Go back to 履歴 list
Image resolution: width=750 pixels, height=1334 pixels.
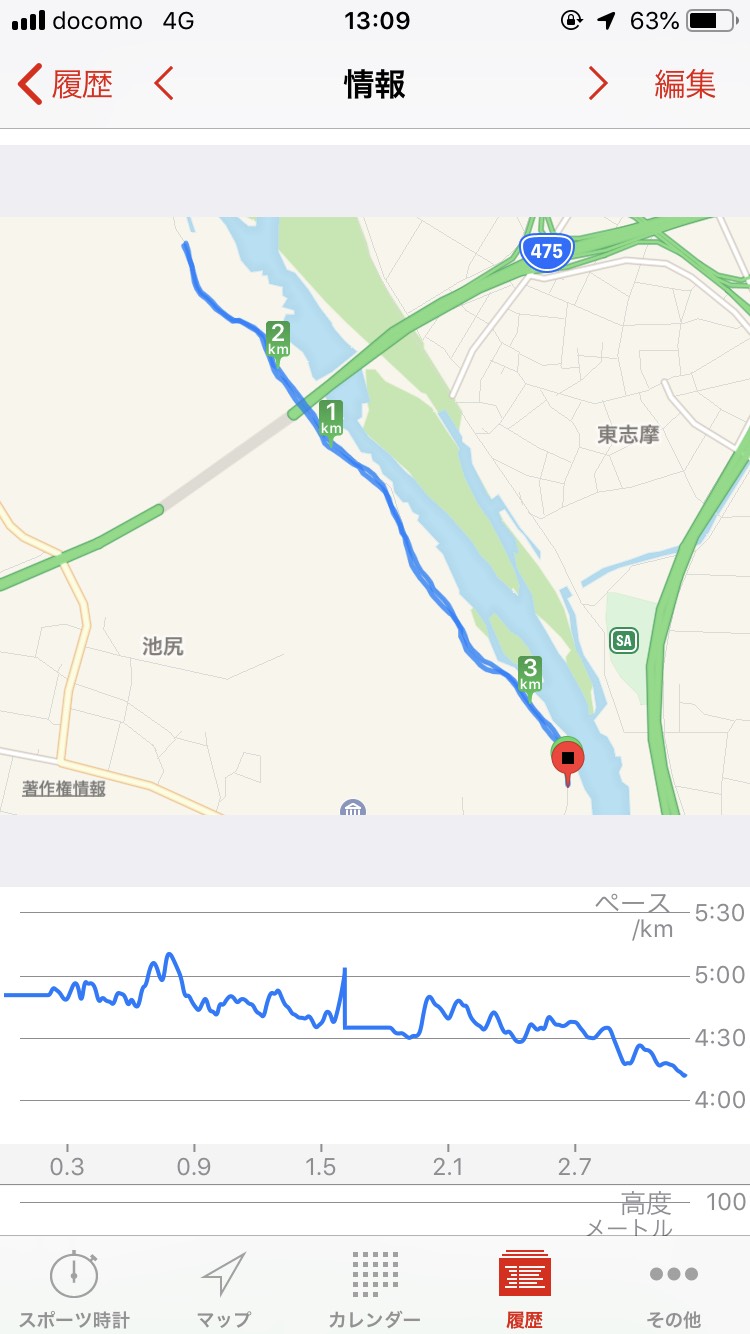65,85
